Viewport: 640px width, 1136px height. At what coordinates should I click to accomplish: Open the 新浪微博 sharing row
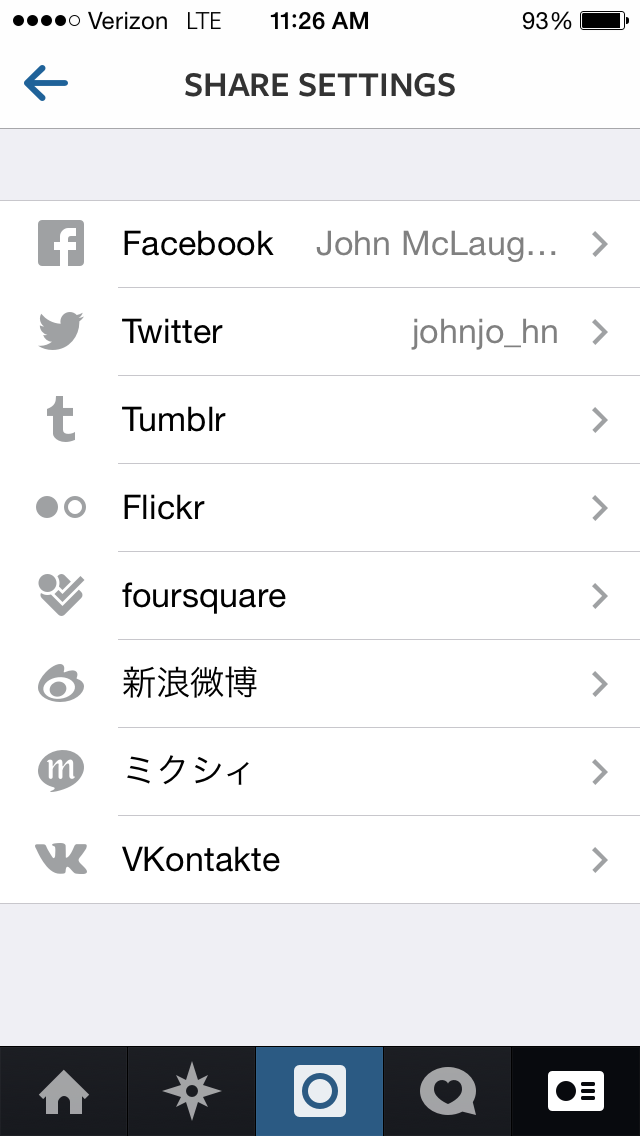click(320, 684)
